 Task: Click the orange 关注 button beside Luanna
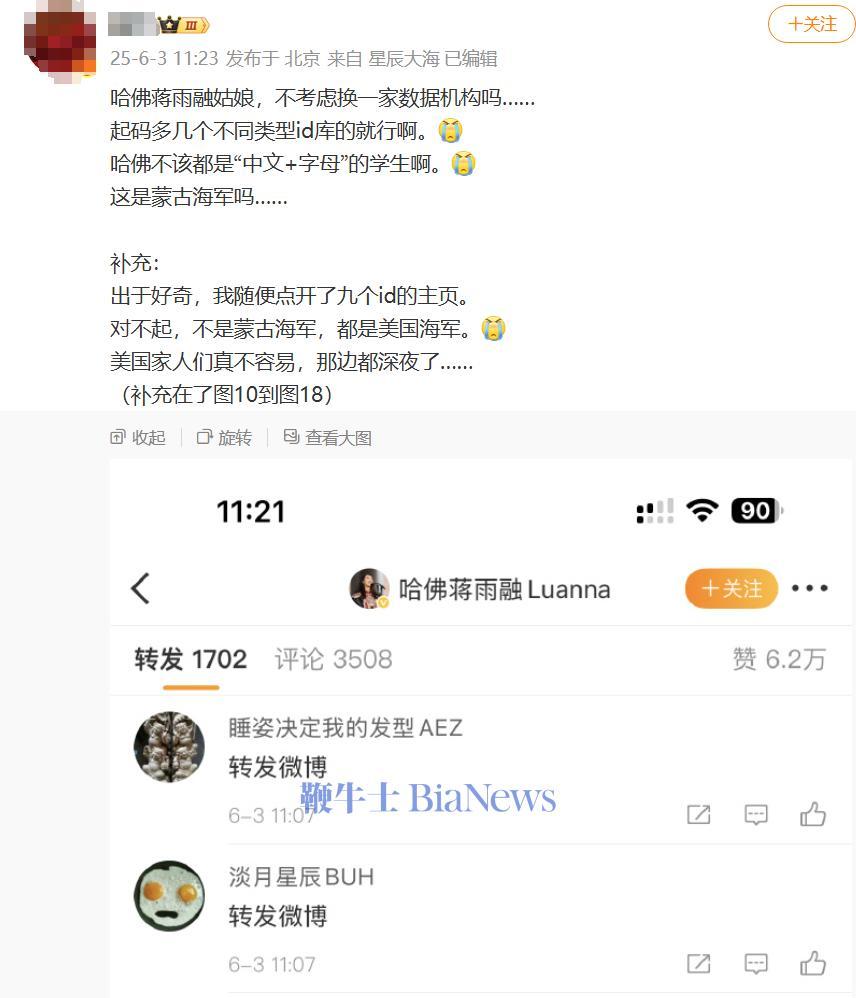(731, 589)
